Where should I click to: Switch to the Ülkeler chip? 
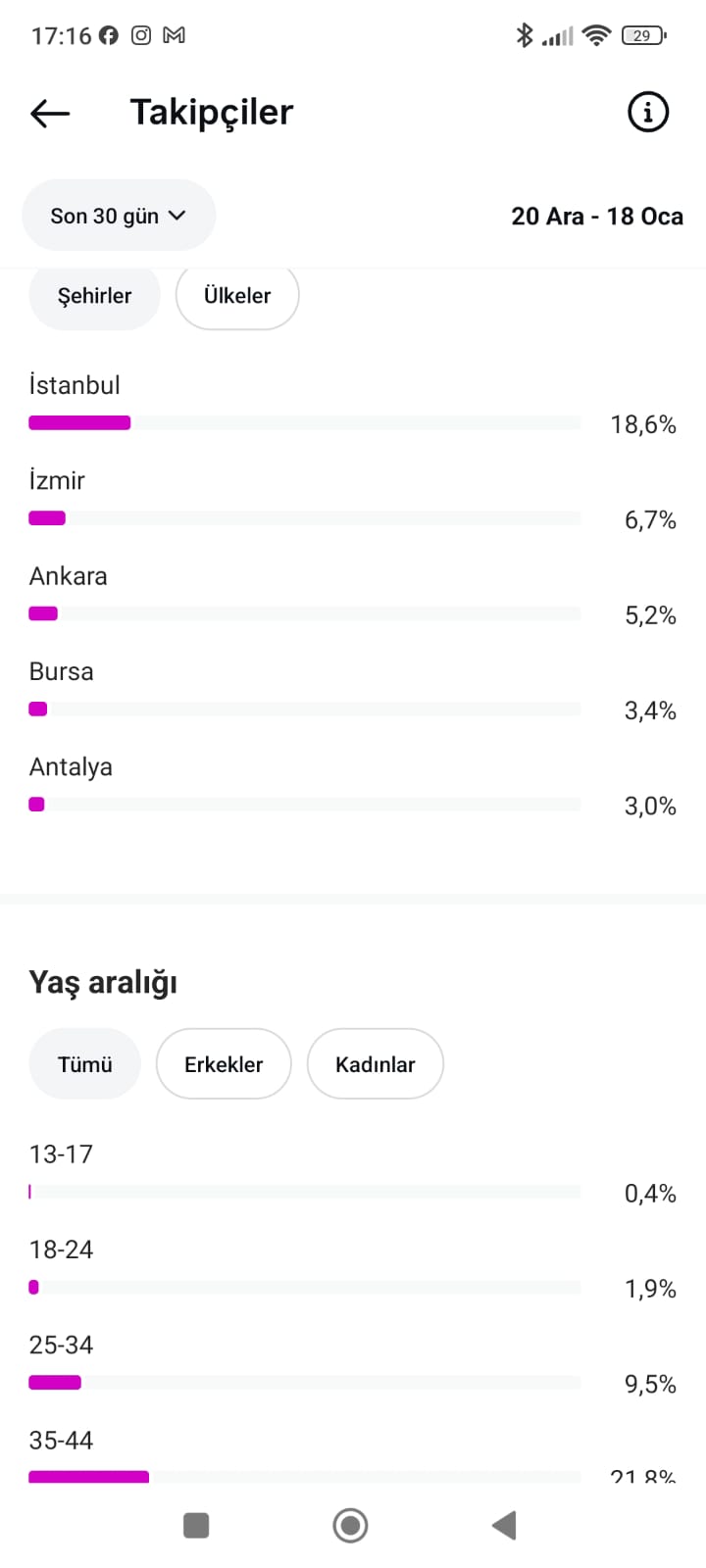tap(237, 295)
